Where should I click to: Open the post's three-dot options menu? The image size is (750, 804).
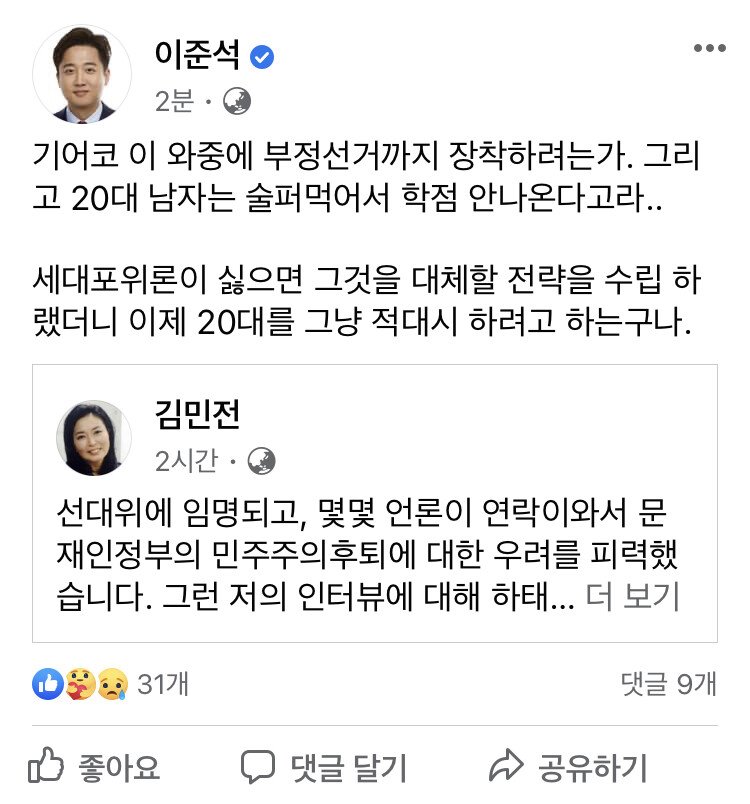710,49
